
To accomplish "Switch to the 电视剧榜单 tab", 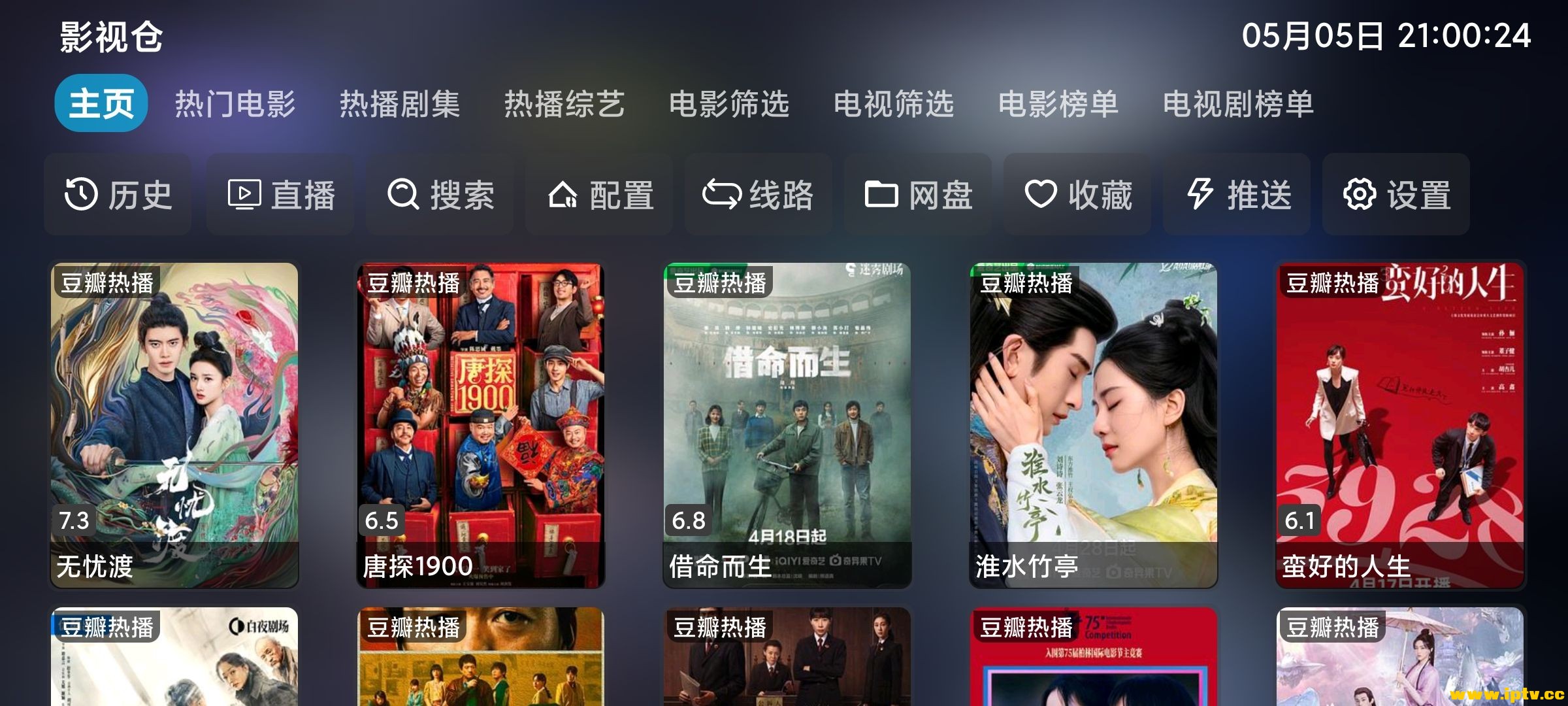I will pyautogui.click(x=1238, y=104).
